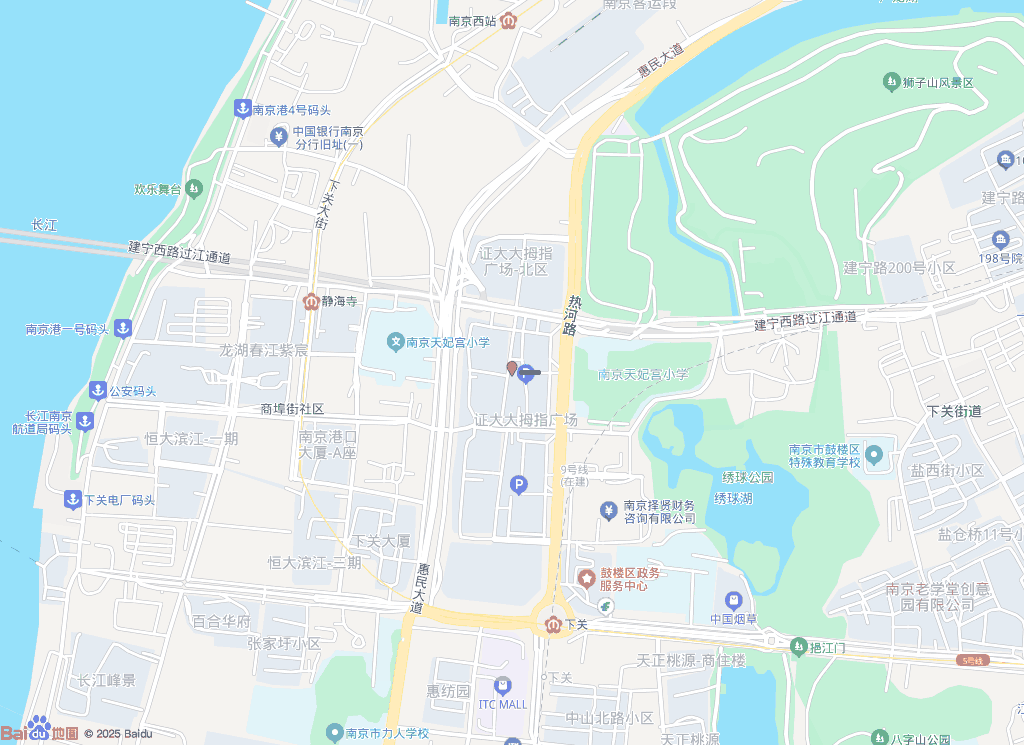Tap the ITC MALL shopping marker
Screen dimensions: 1024x745
pos(502,686)
